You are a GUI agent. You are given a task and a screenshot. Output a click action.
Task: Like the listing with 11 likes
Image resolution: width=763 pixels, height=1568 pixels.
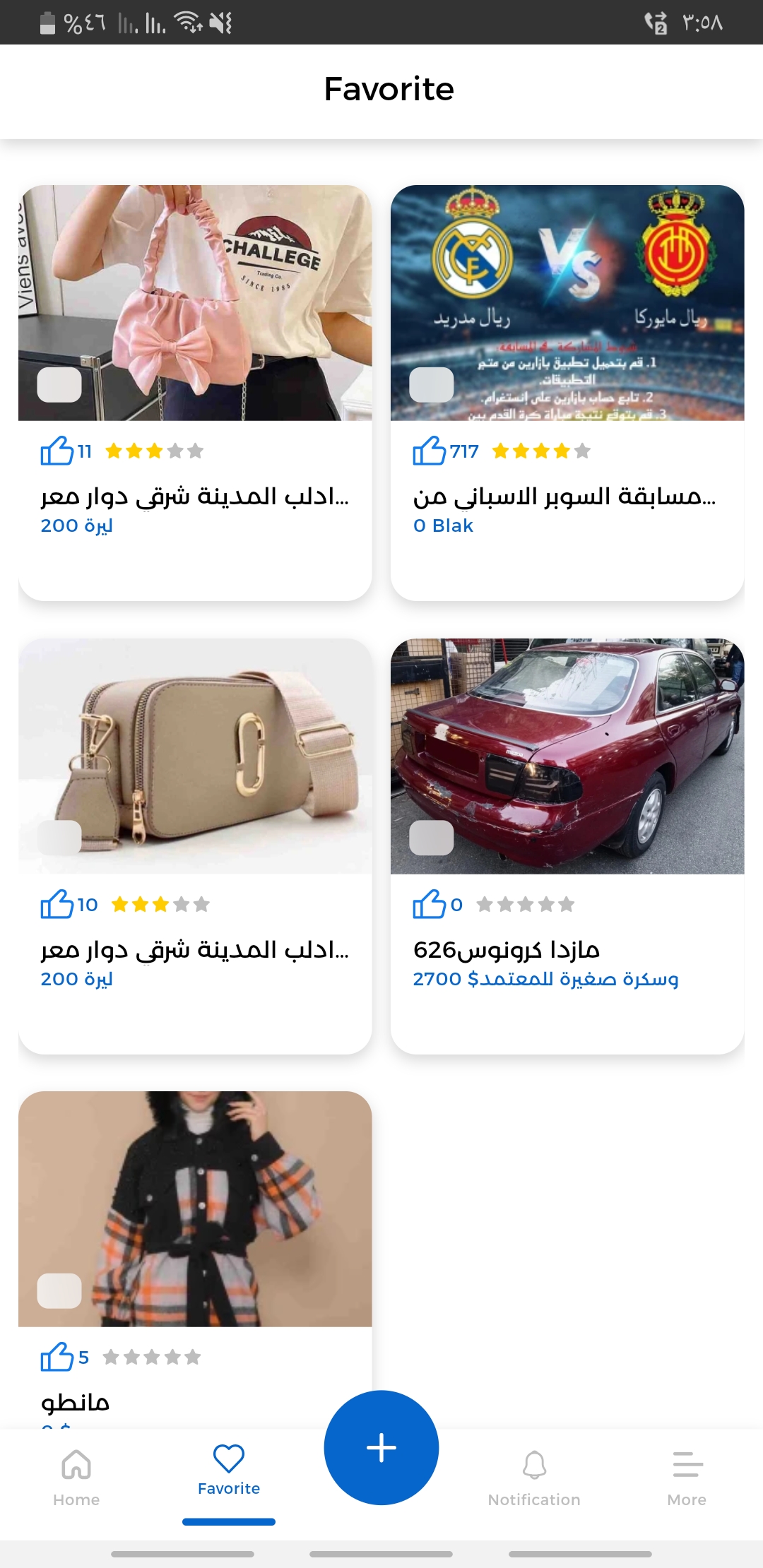click(x=57, y=451)
